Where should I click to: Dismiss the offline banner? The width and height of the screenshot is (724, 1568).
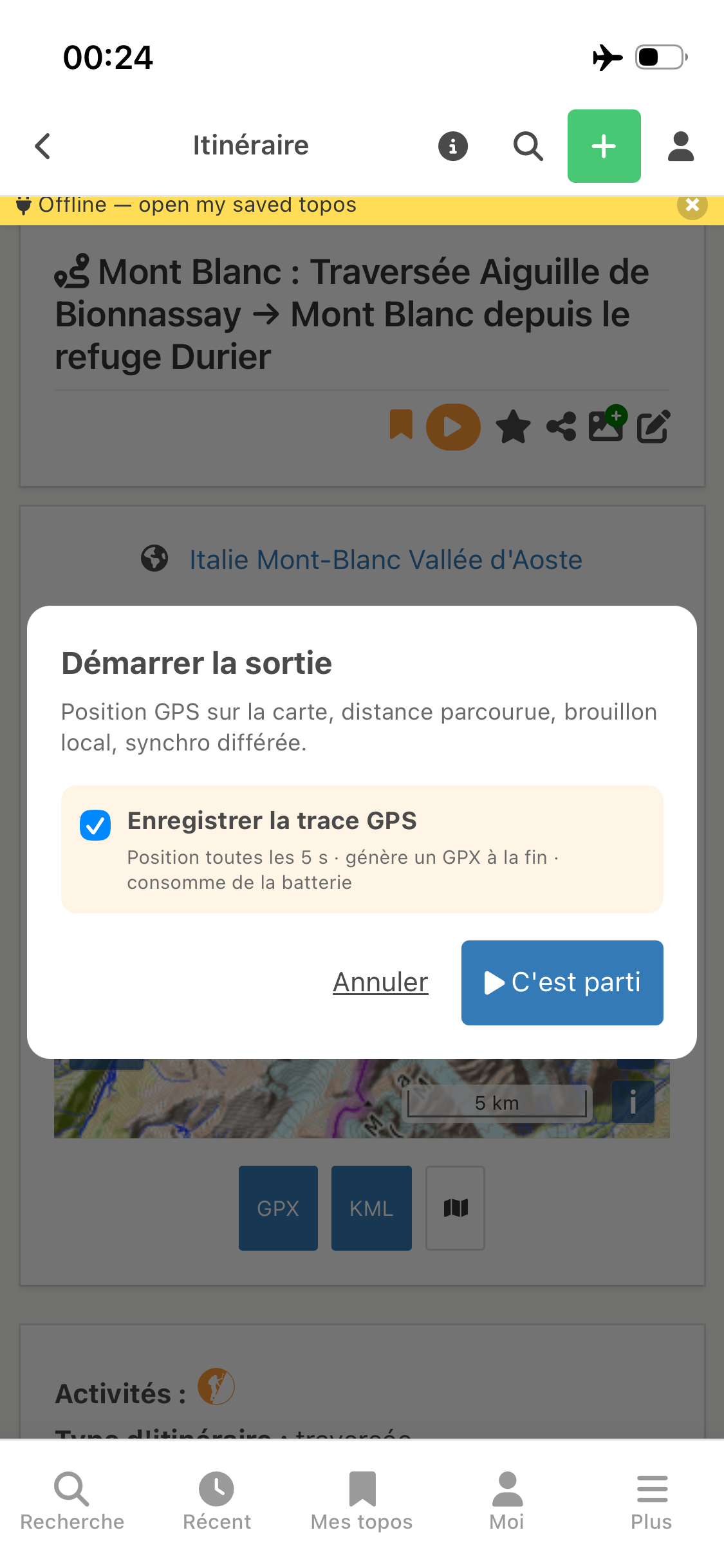point(692,205)
